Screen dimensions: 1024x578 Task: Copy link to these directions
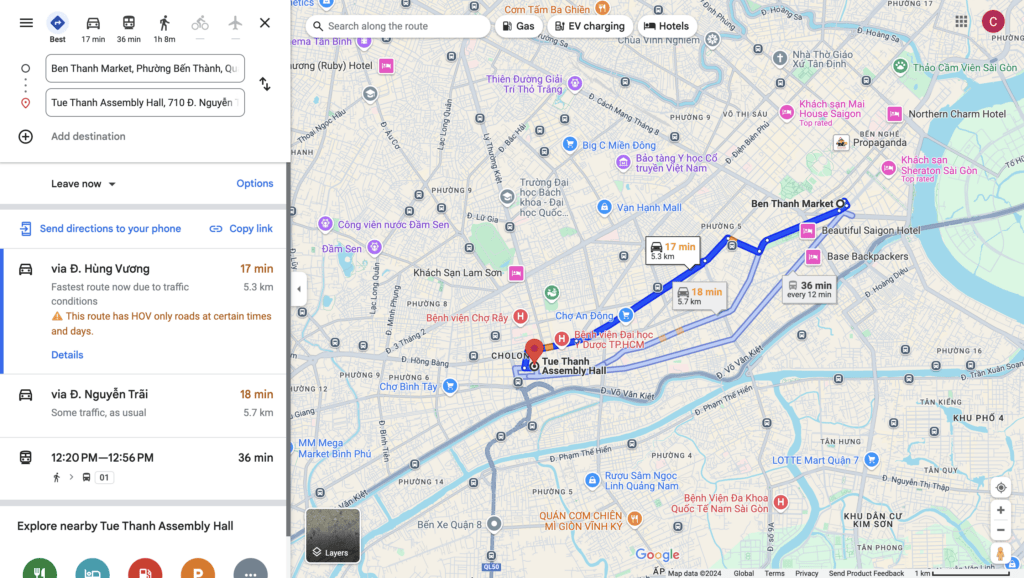point(241,229)
